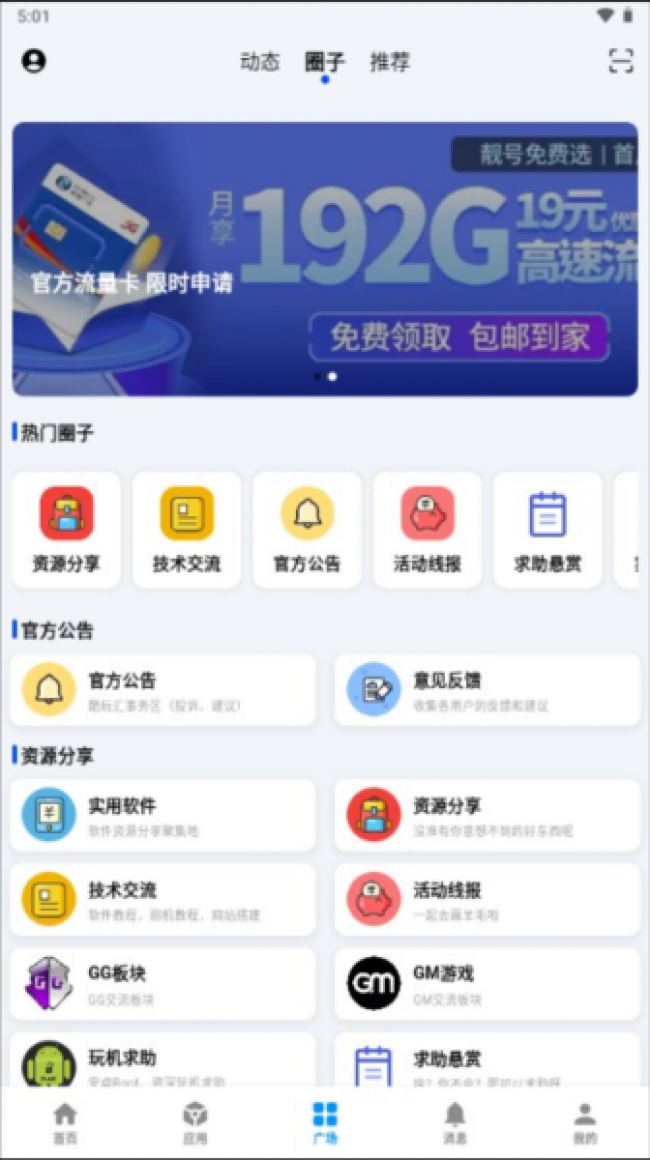
Task: Select the 广场 bottom tab
Action: [x=325, y=1122]
